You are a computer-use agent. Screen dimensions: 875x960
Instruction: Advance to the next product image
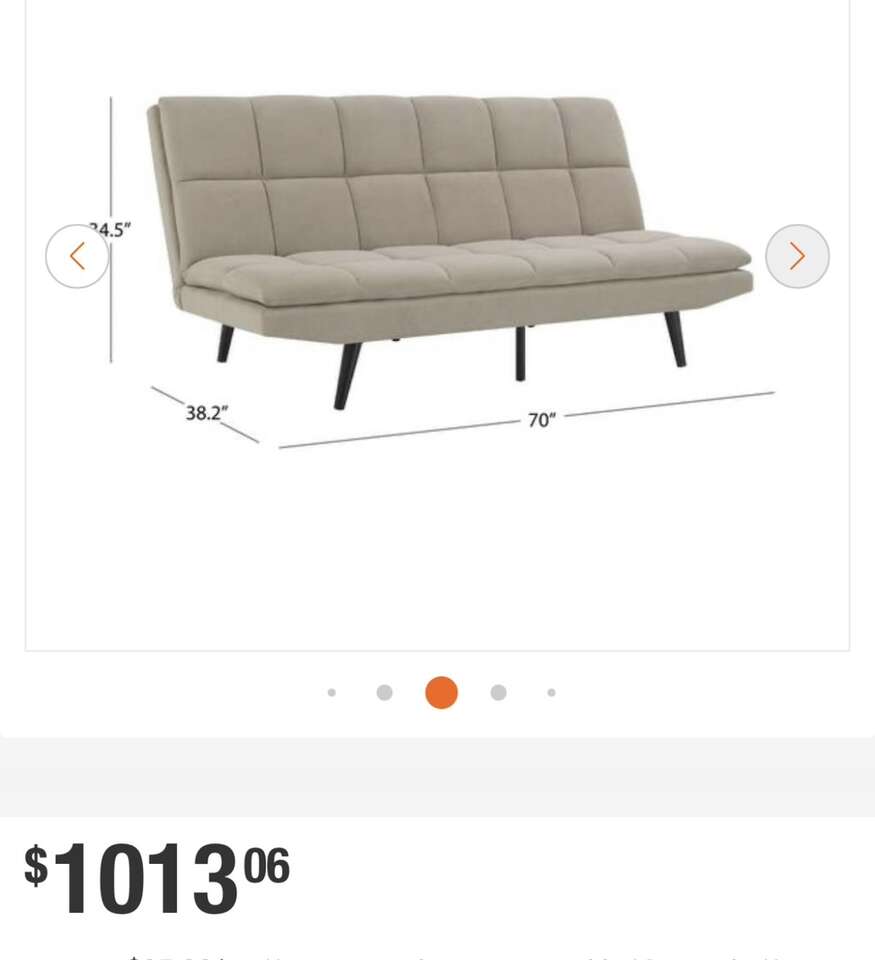(797, 257)
